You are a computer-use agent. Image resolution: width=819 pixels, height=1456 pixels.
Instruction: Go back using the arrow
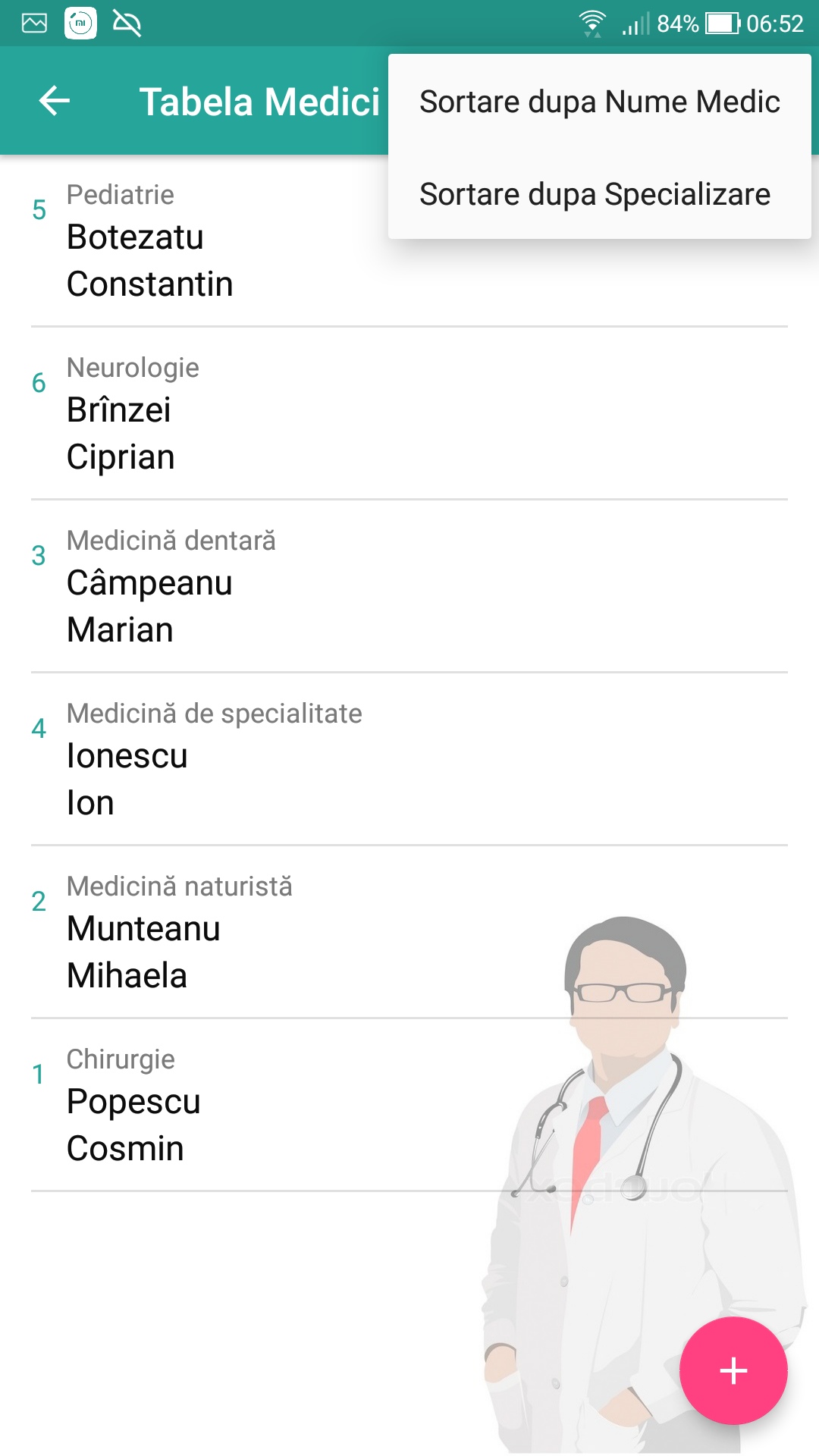click(x=55, y=101)
